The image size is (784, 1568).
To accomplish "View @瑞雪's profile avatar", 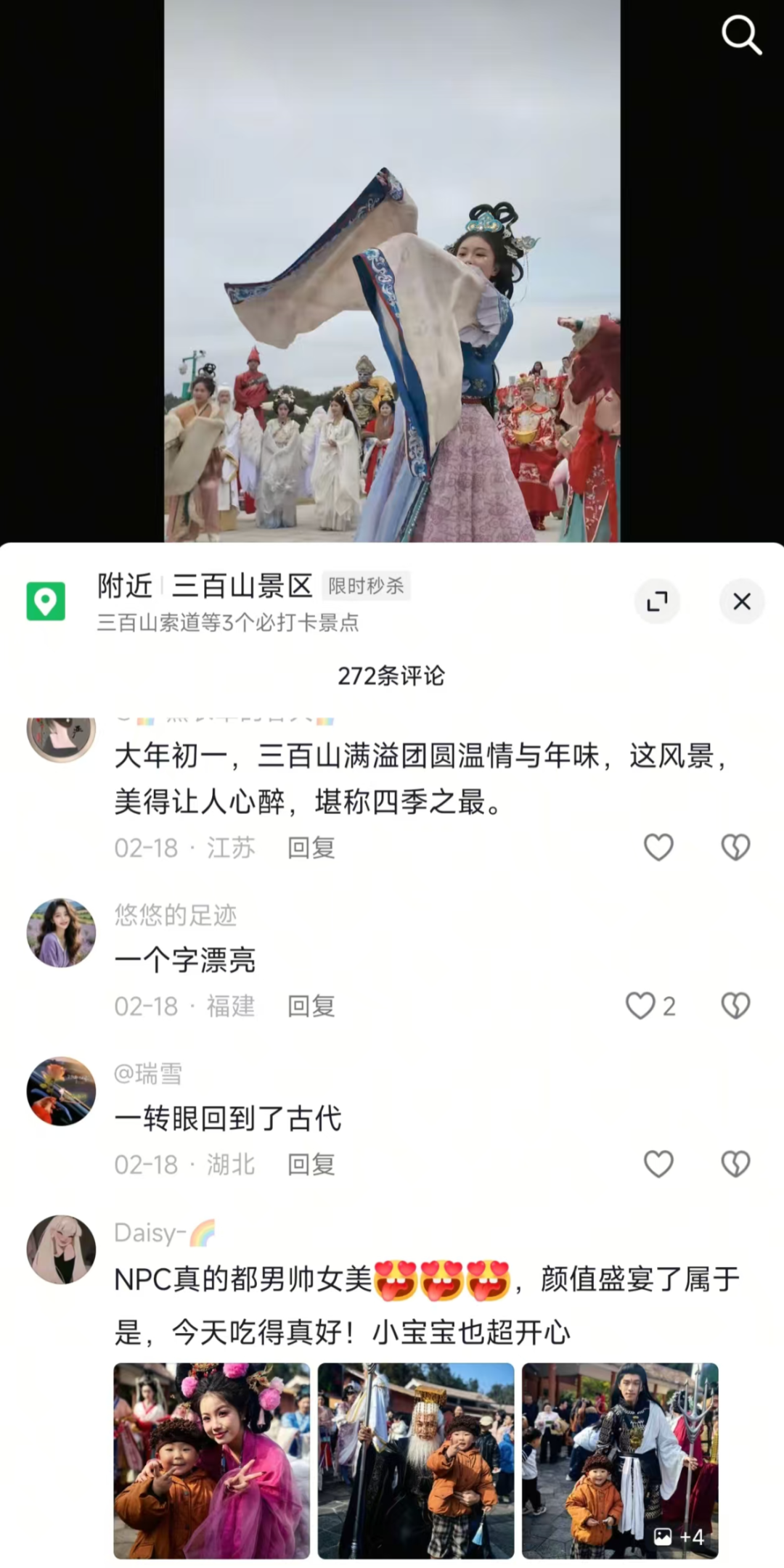I will click(61, 1091).
